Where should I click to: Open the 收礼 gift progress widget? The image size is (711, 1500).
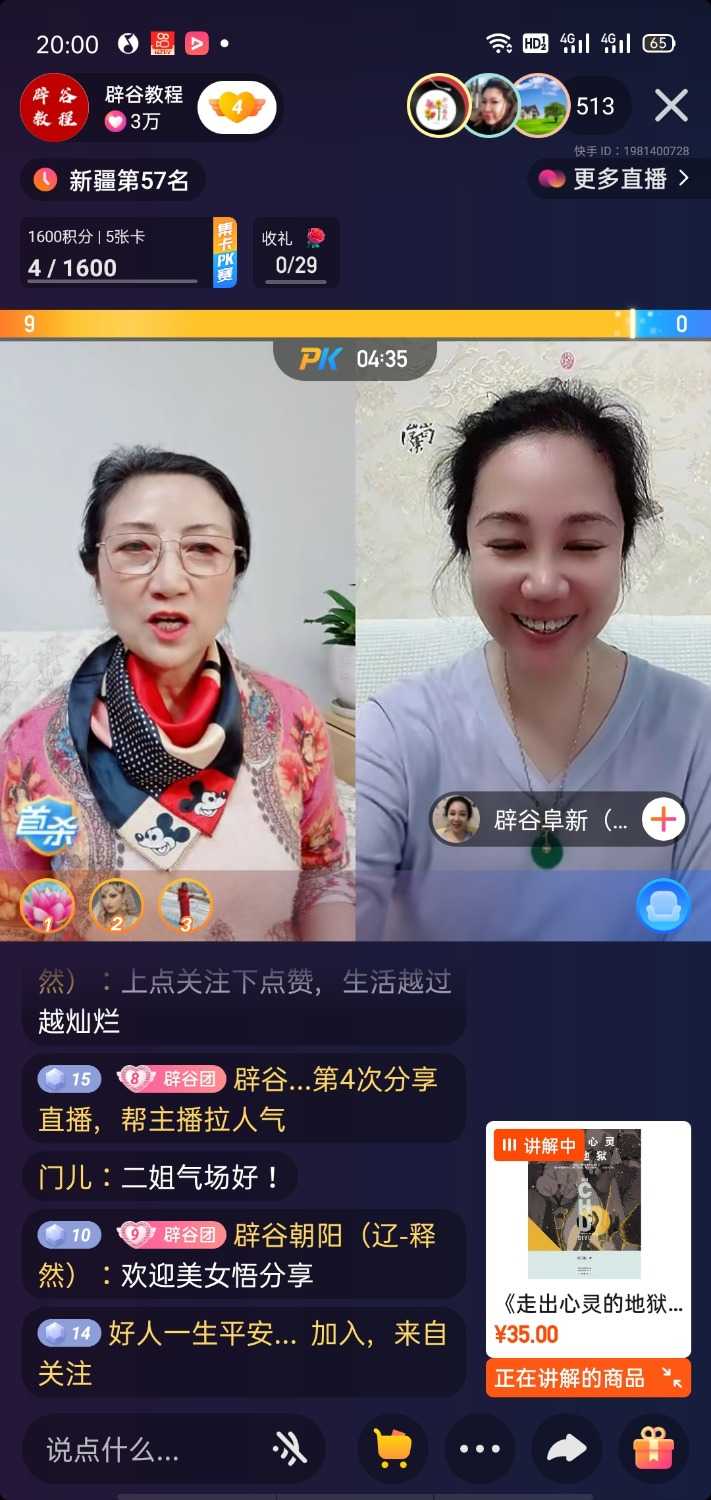click(x=296, y=253)
